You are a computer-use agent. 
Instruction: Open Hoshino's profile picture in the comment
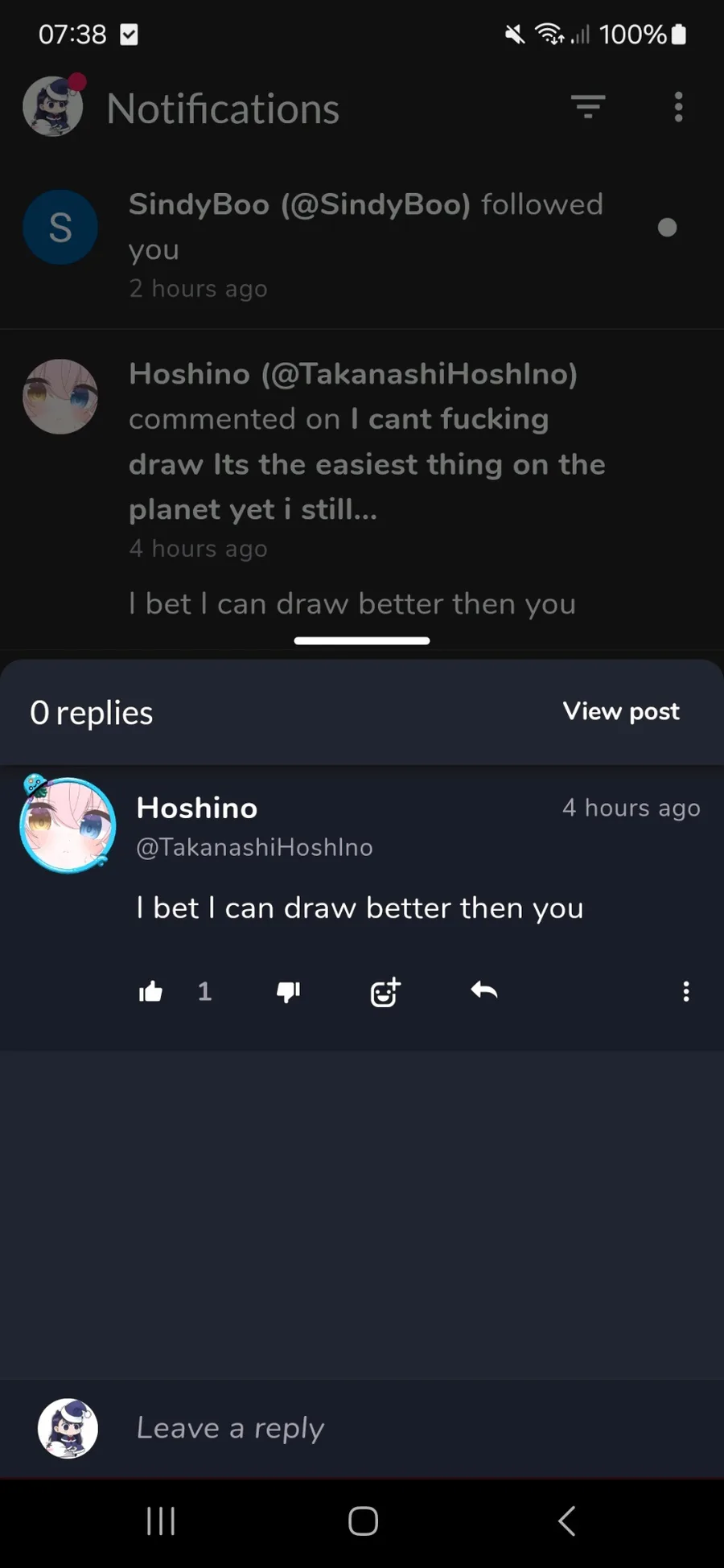68,825
